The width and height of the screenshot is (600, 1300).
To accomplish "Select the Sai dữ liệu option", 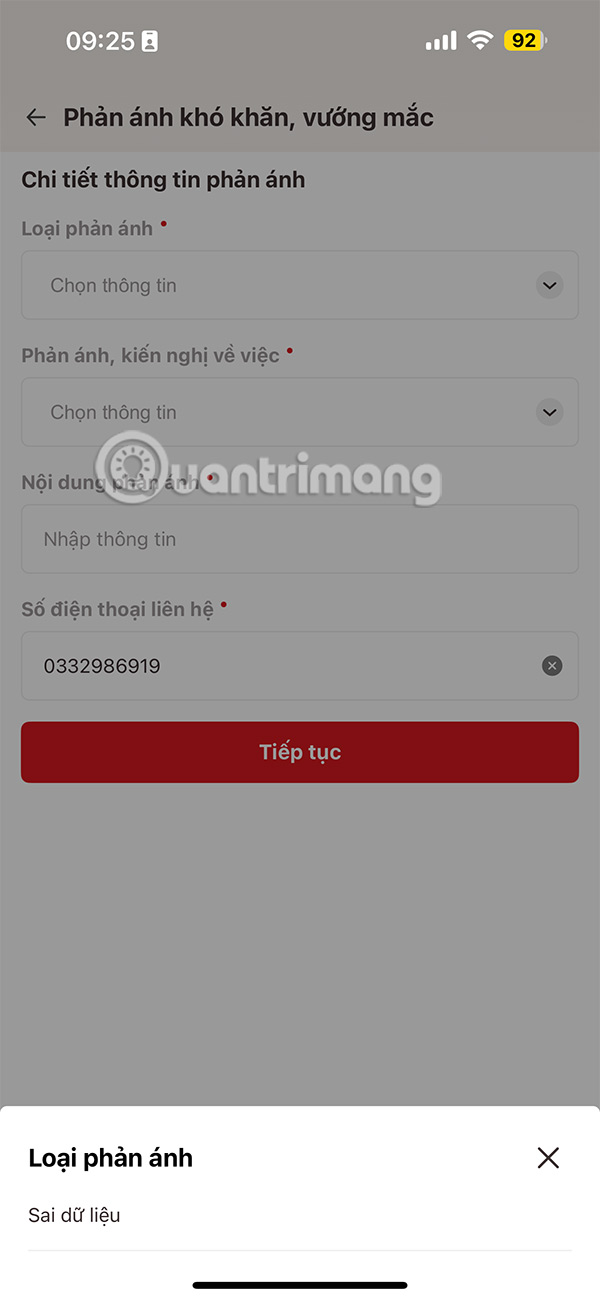I will 75,1216.
